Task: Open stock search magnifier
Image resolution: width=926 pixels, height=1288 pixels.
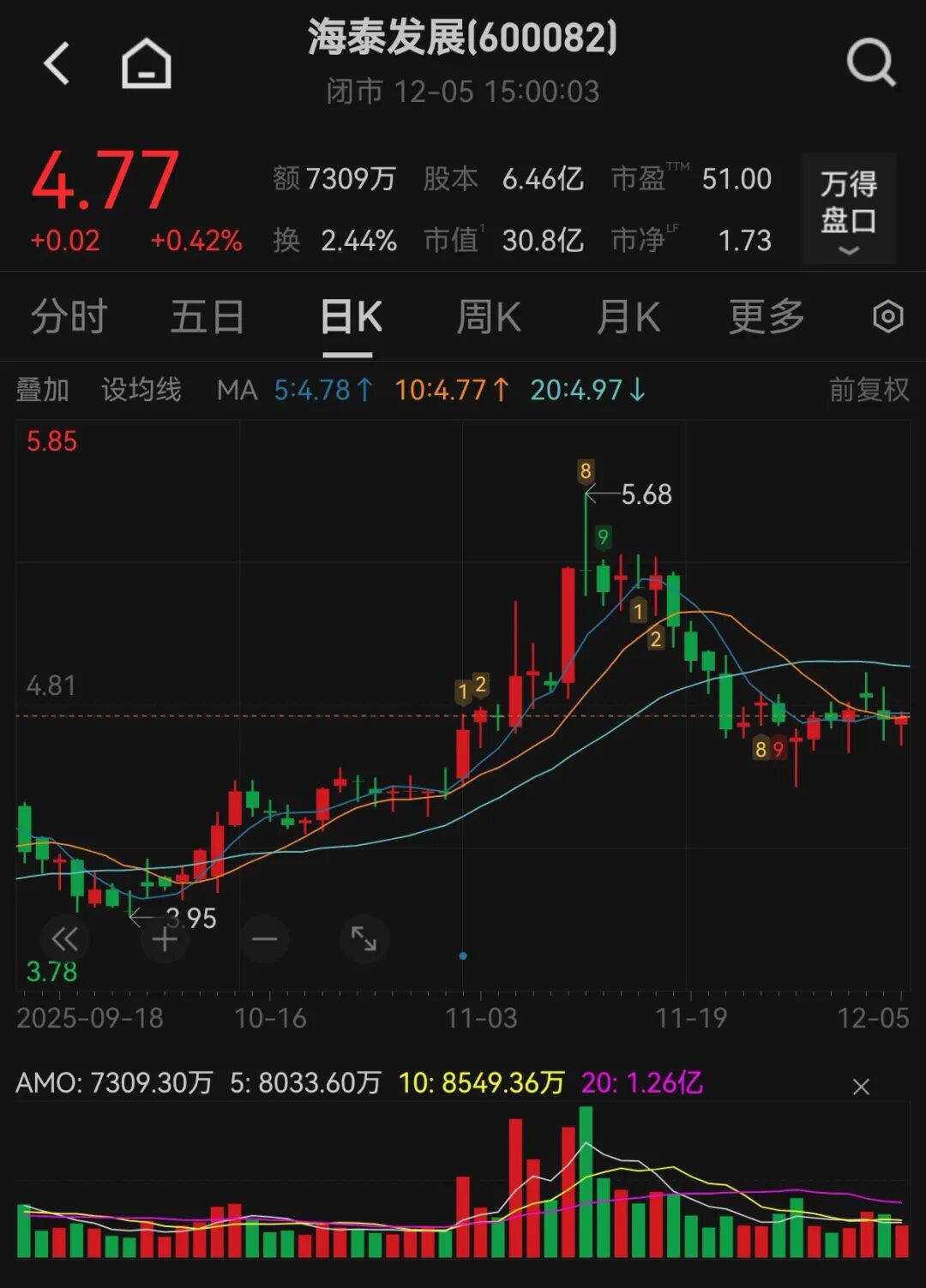Action: (870, 63)
